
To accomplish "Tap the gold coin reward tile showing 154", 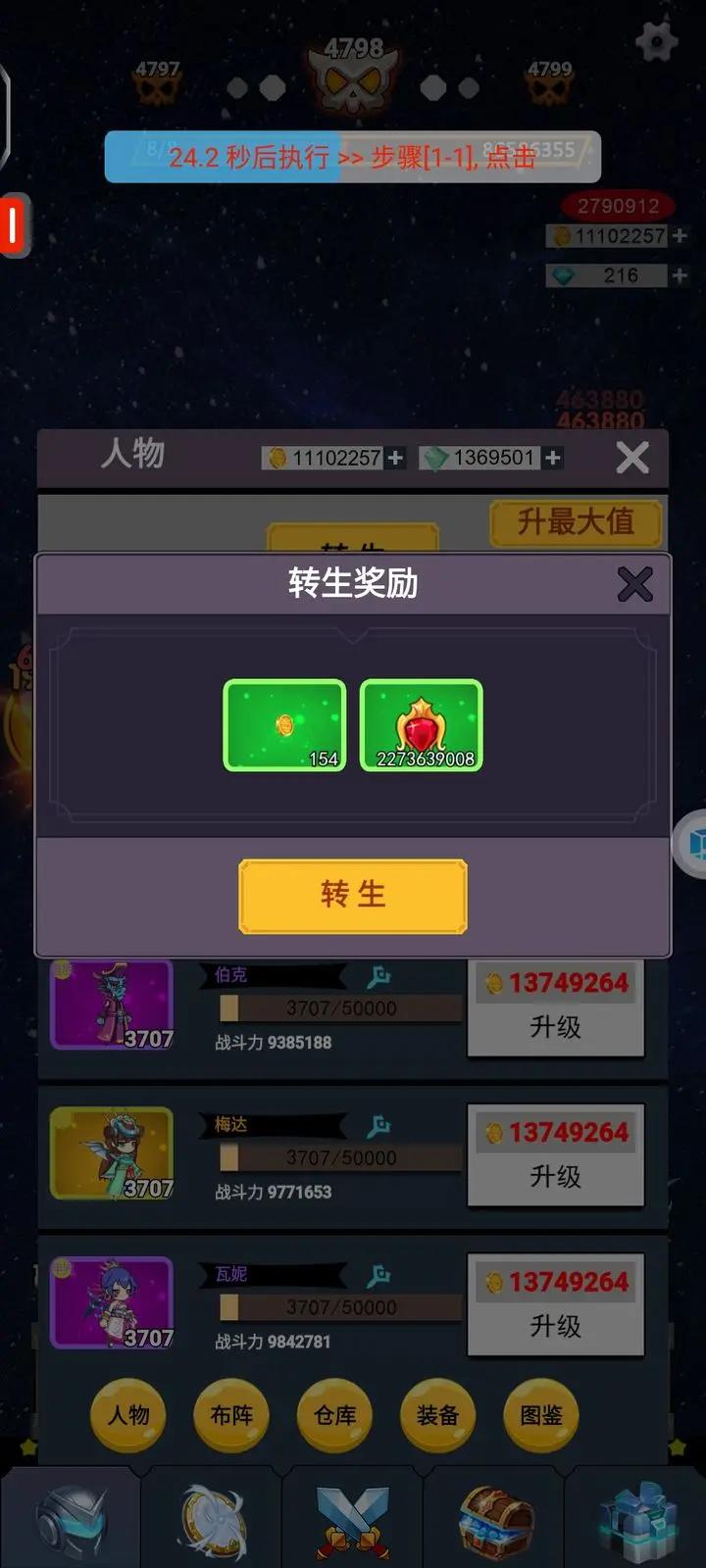I will click(x=284, y=725).
